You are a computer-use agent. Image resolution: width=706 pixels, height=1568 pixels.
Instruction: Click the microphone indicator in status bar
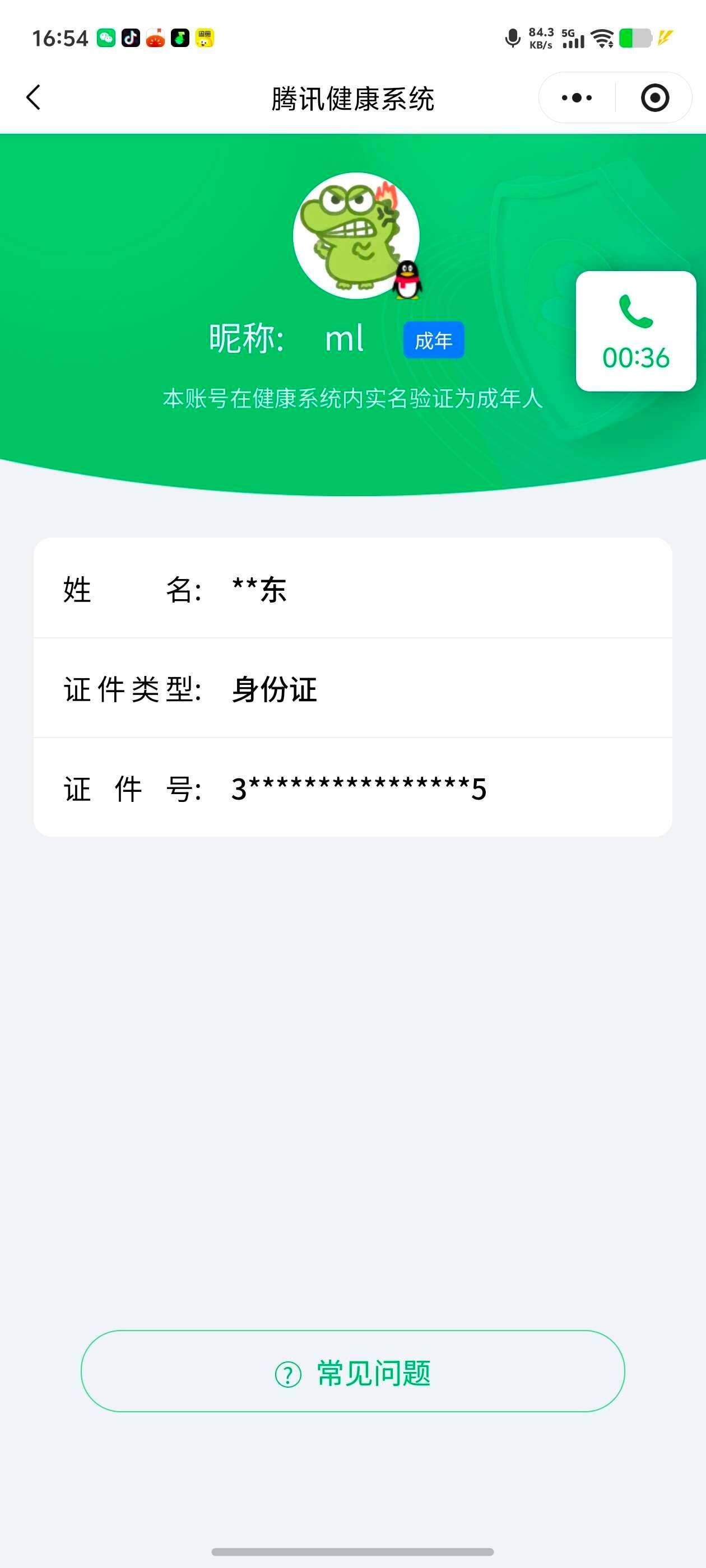coord(513,38)
